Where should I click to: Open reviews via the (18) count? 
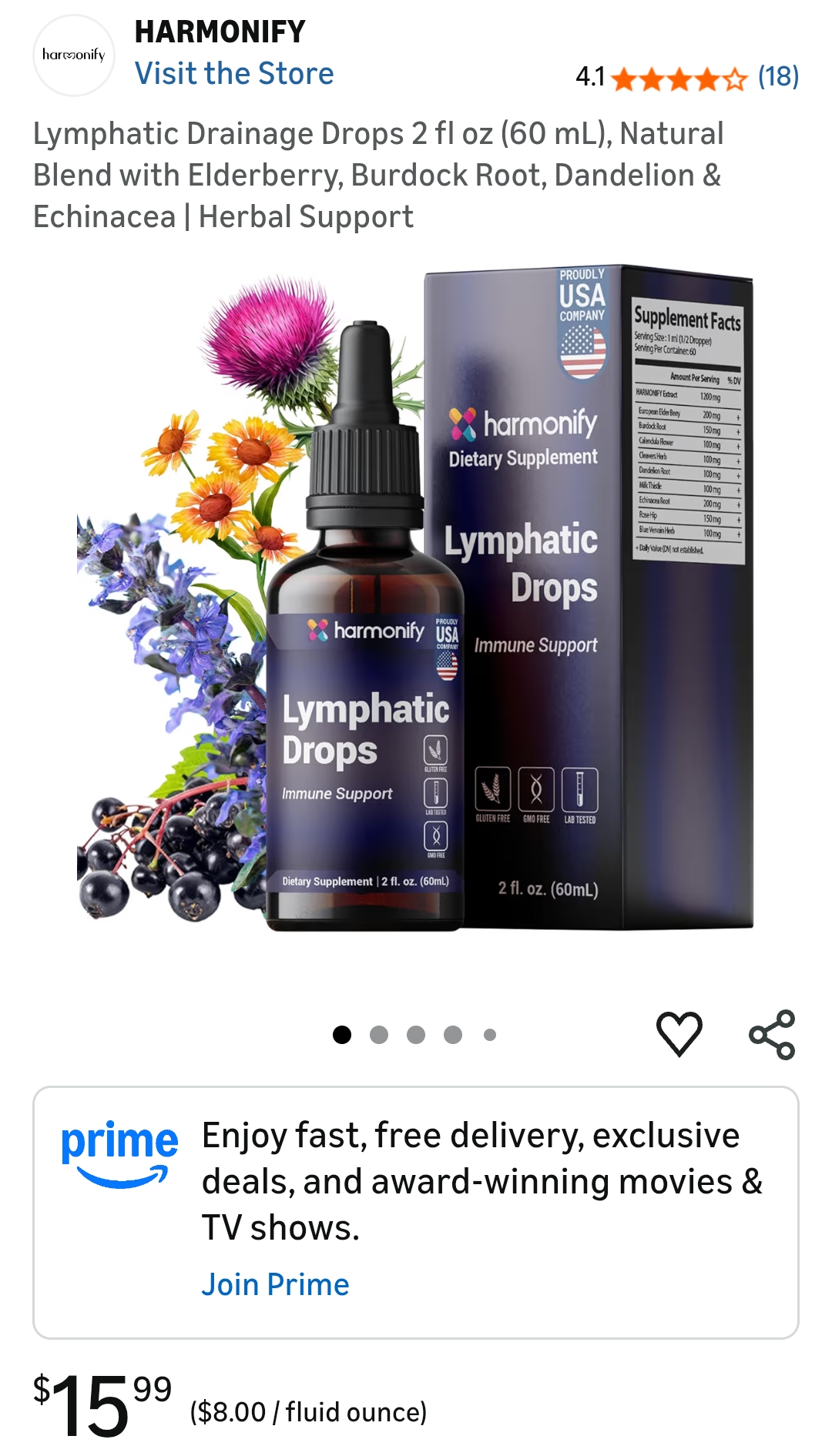tap(778, 77)
